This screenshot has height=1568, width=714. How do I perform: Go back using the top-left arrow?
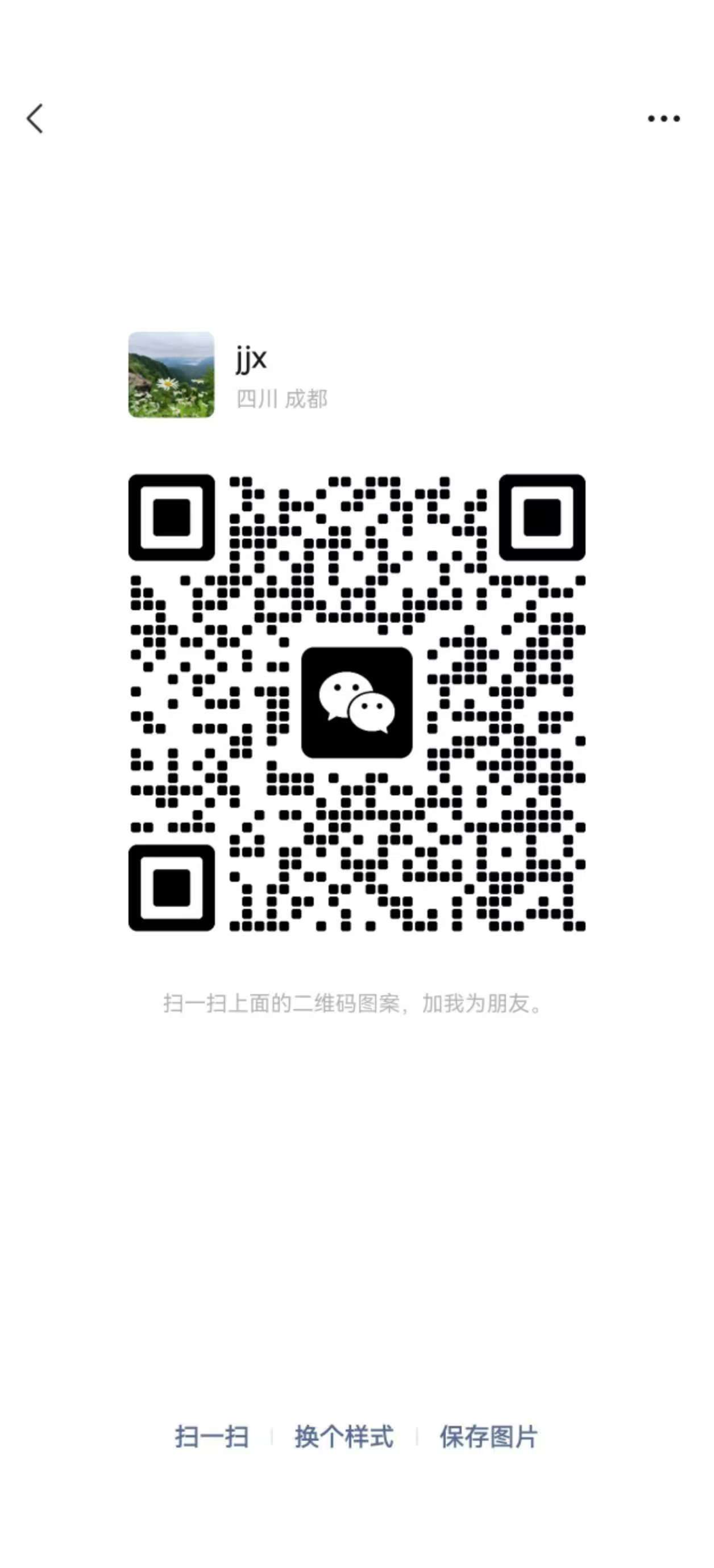[35, 118]
